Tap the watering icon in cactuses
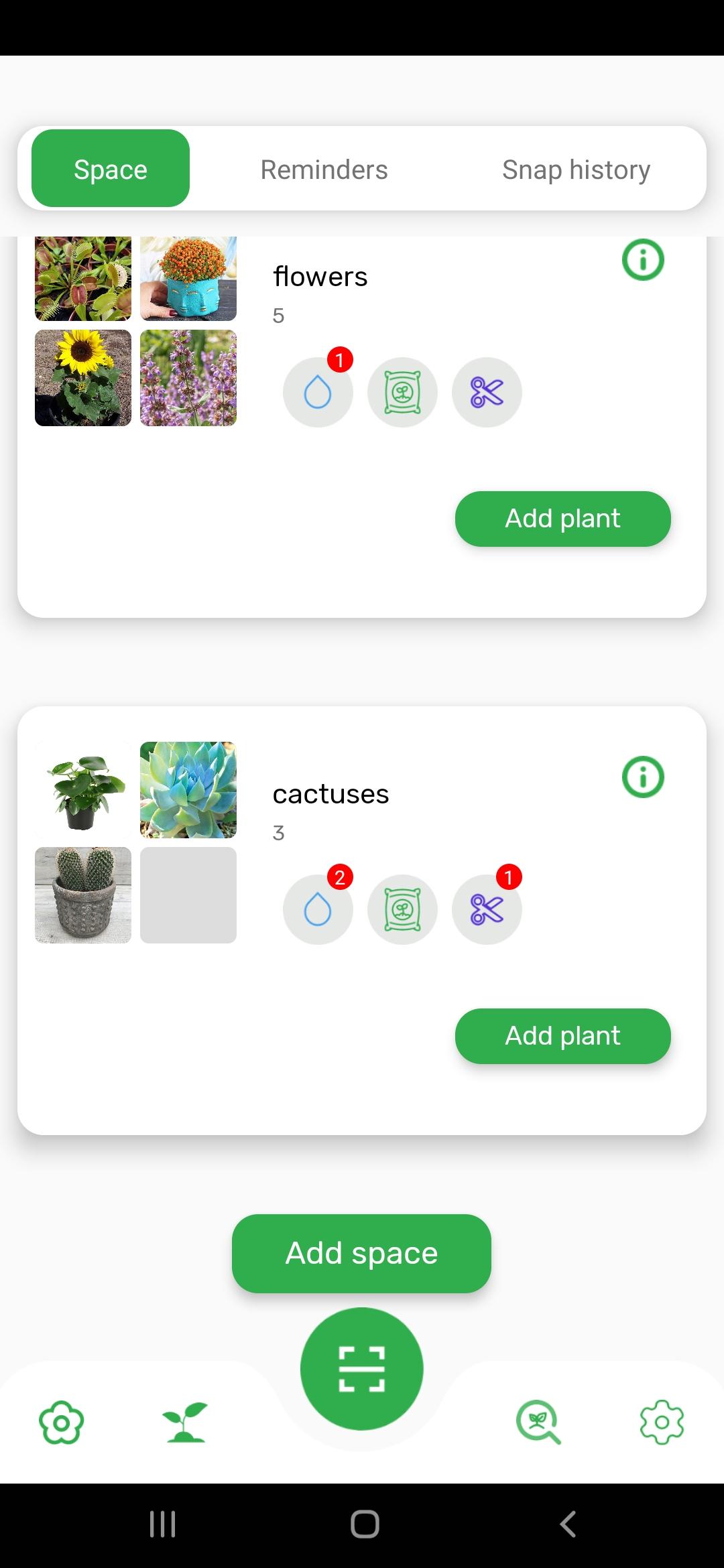This screenshot has height=1568, width=724. (x=318, y=909)
